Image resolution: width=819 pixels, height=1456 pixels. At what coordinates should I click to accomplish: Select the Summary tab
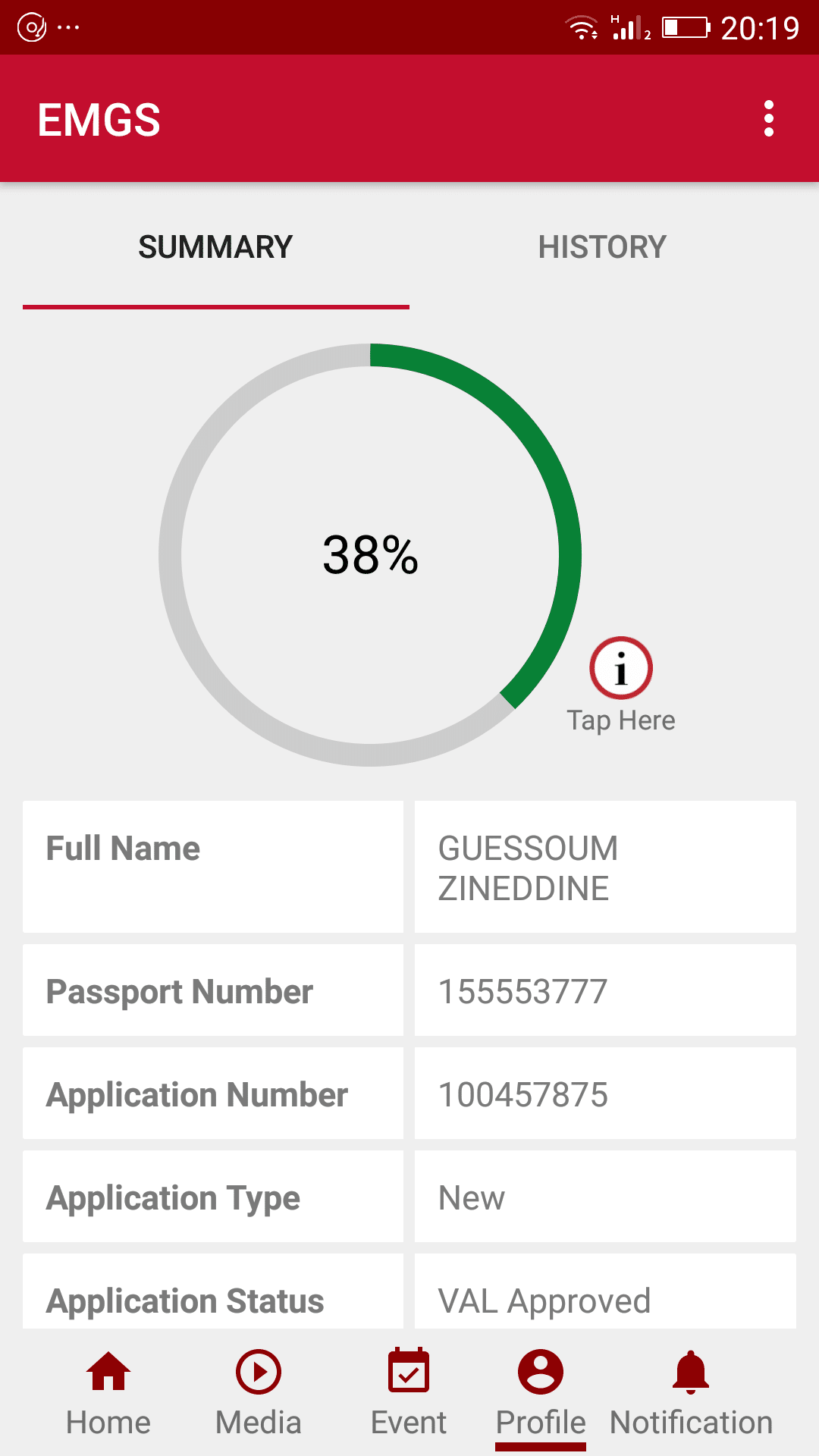pos(215,247)
